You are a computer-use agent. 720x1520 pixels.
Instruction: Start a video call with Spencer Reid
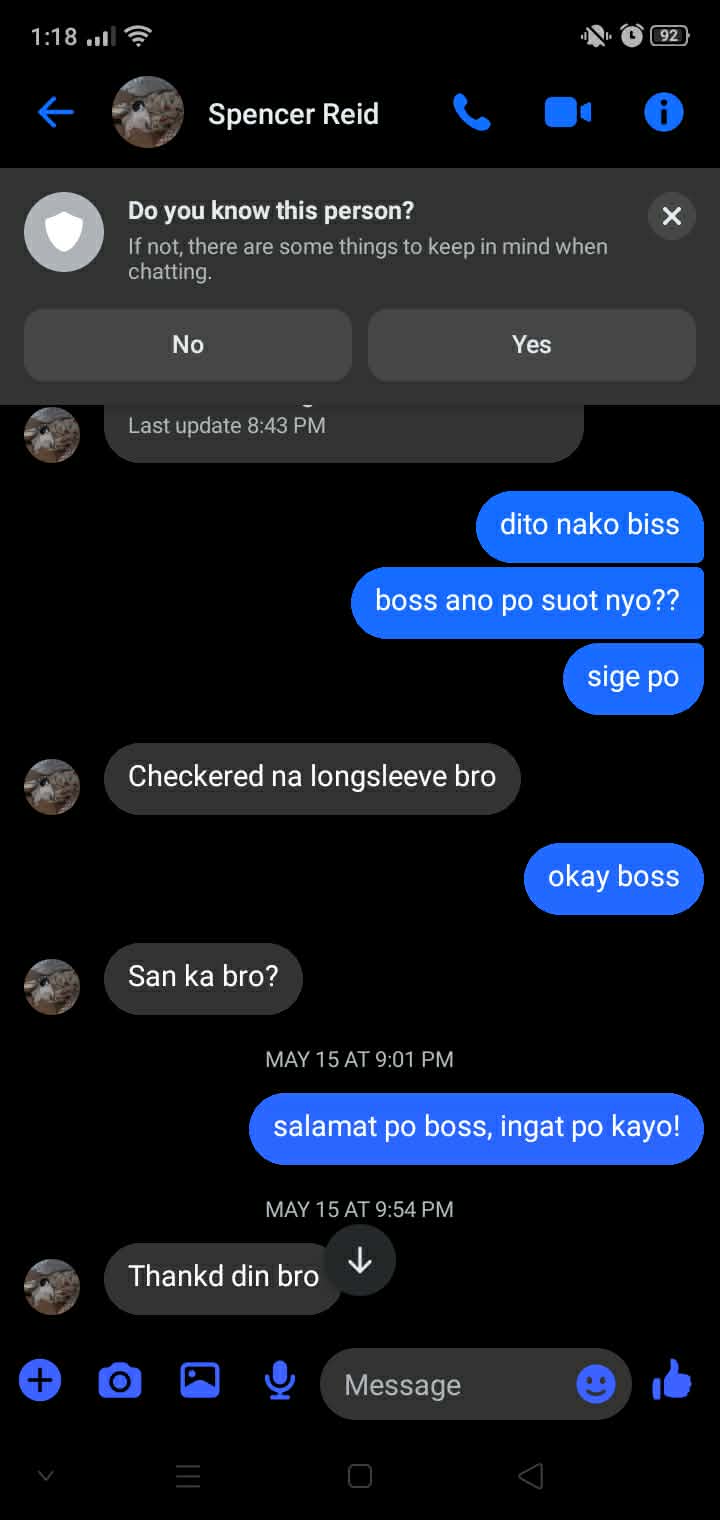click(567, 113)
